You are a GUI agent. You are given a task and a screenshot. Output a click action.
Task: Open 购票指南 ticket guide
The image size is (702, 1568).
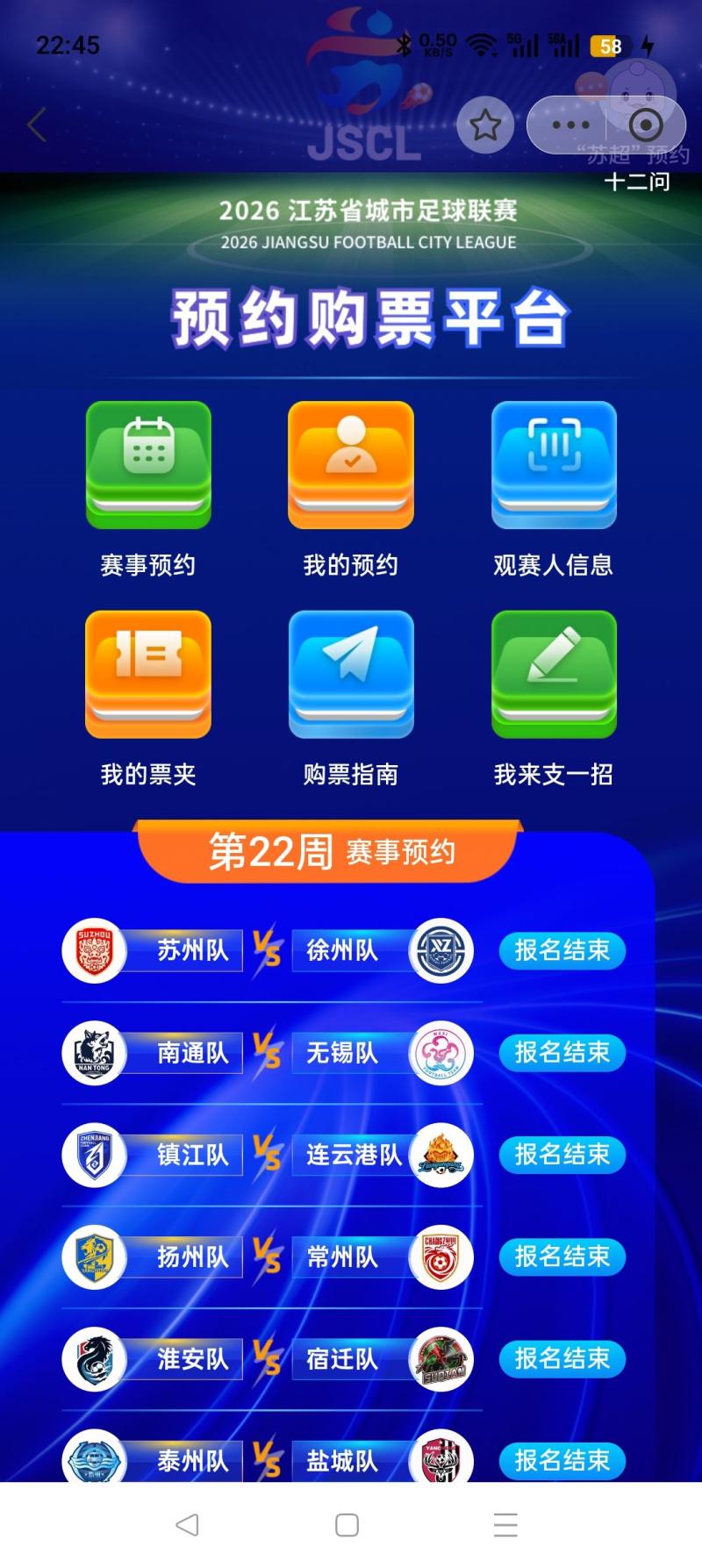point(351,699)
